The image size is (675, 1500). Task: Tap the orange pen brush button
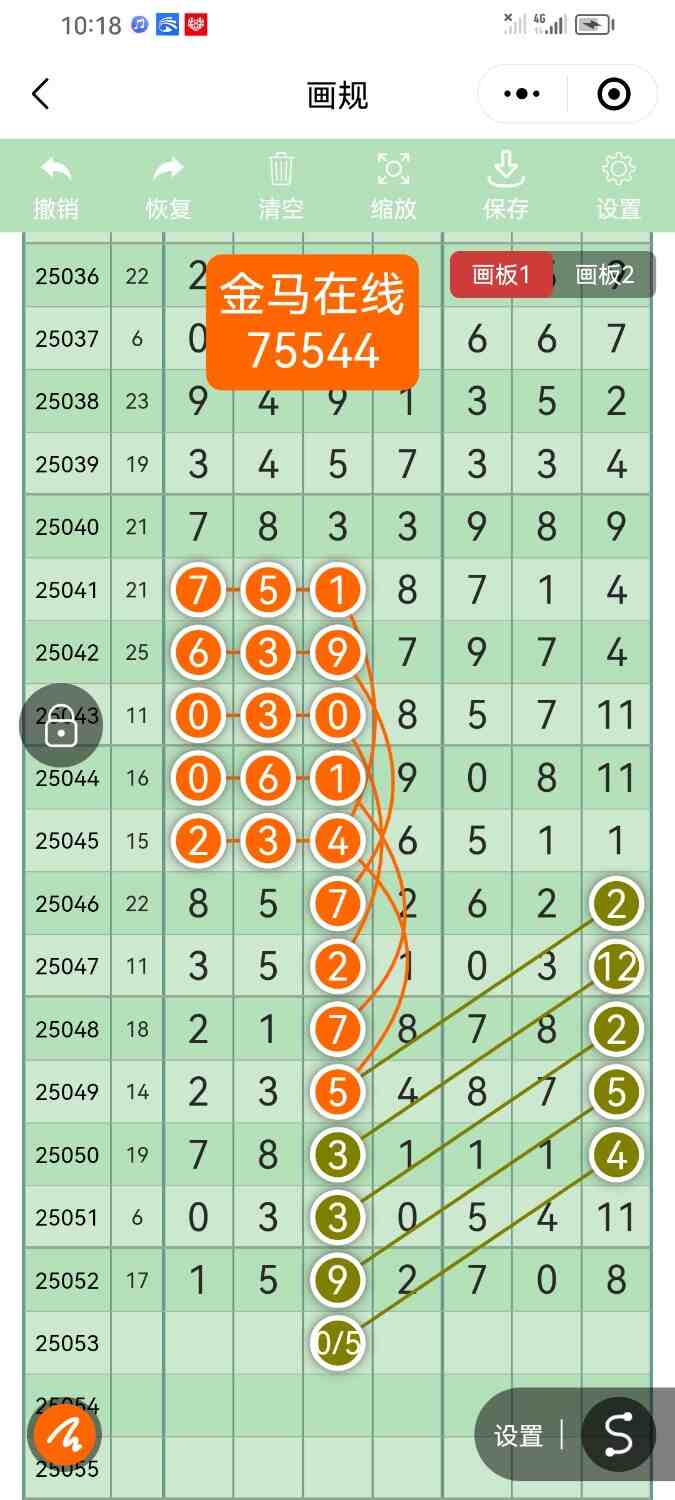pyautogui.click(x=66, y=1437)
